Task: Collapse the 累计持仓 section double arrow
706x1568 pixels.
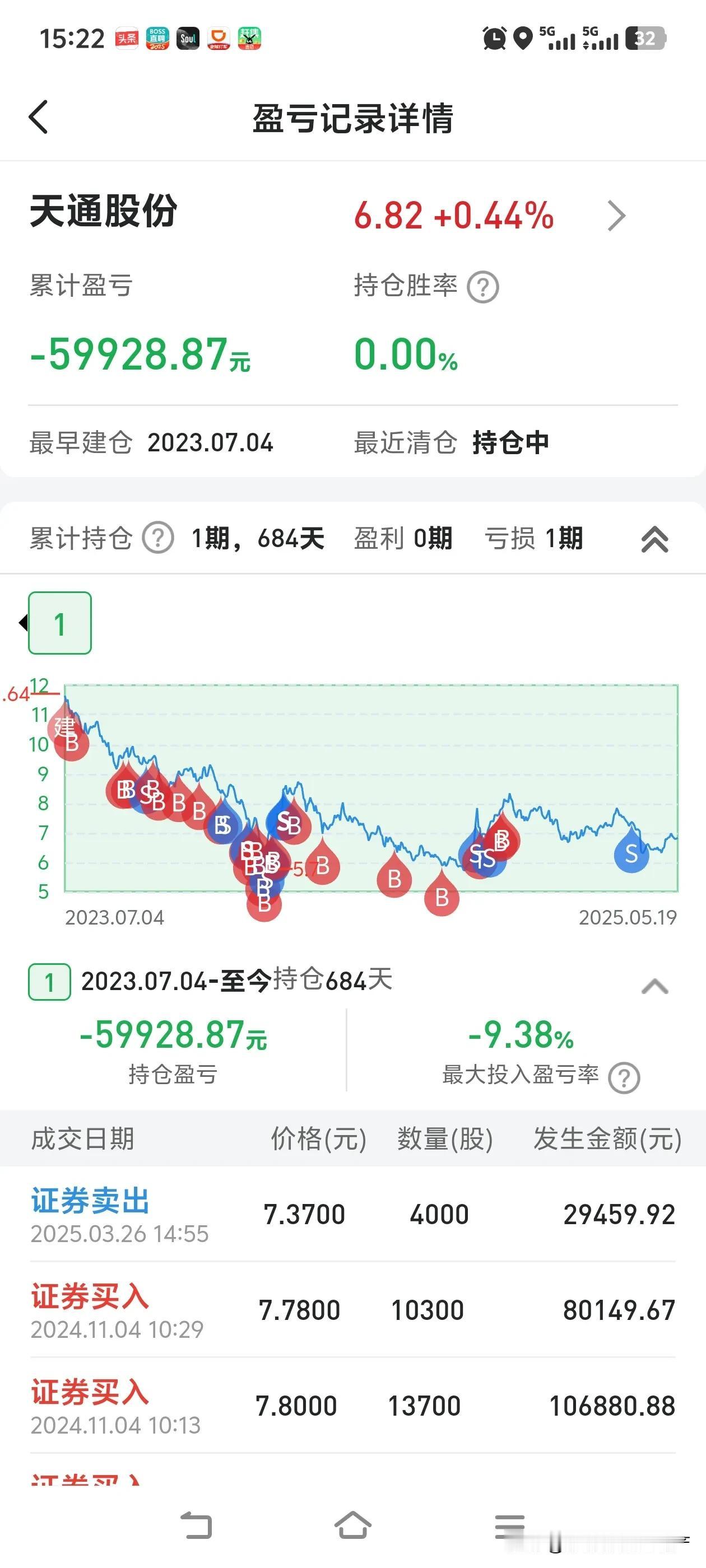Action: (655, 539)
